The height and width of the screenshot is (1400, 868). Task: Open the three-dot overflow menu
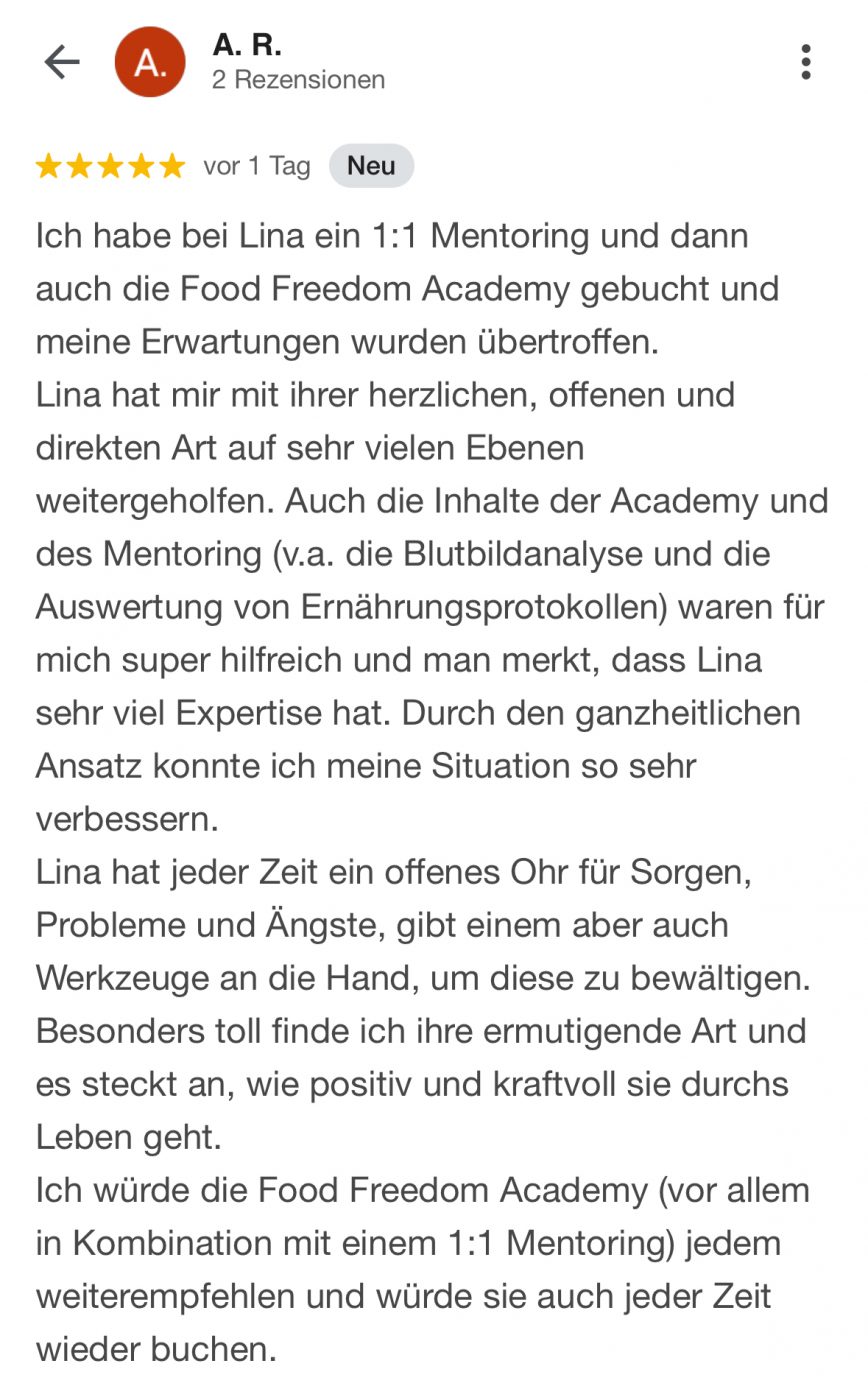point(806,61)
